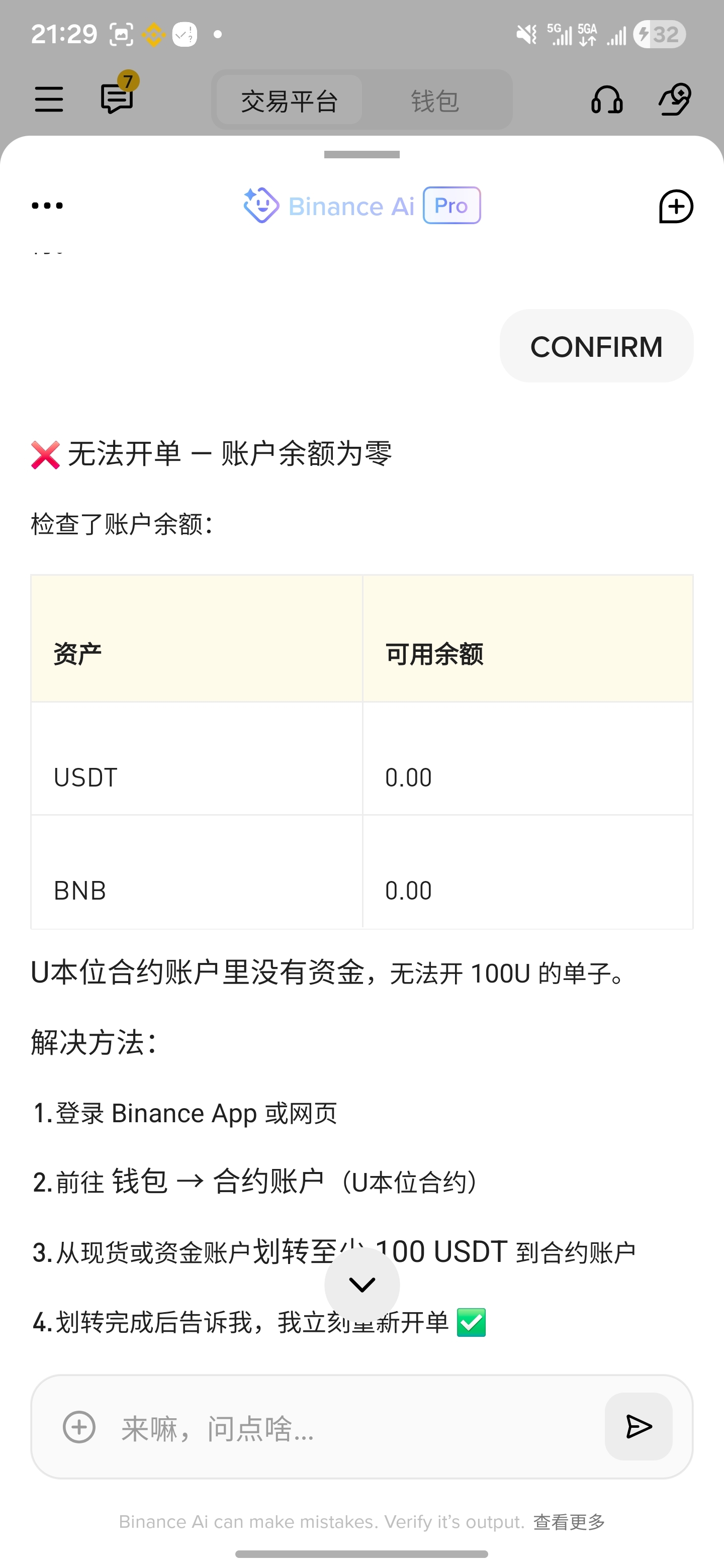This screenshot has width=724, height=1568.
Task: Jump to the latest message arrow
Action: click(x=361, y=1285)
